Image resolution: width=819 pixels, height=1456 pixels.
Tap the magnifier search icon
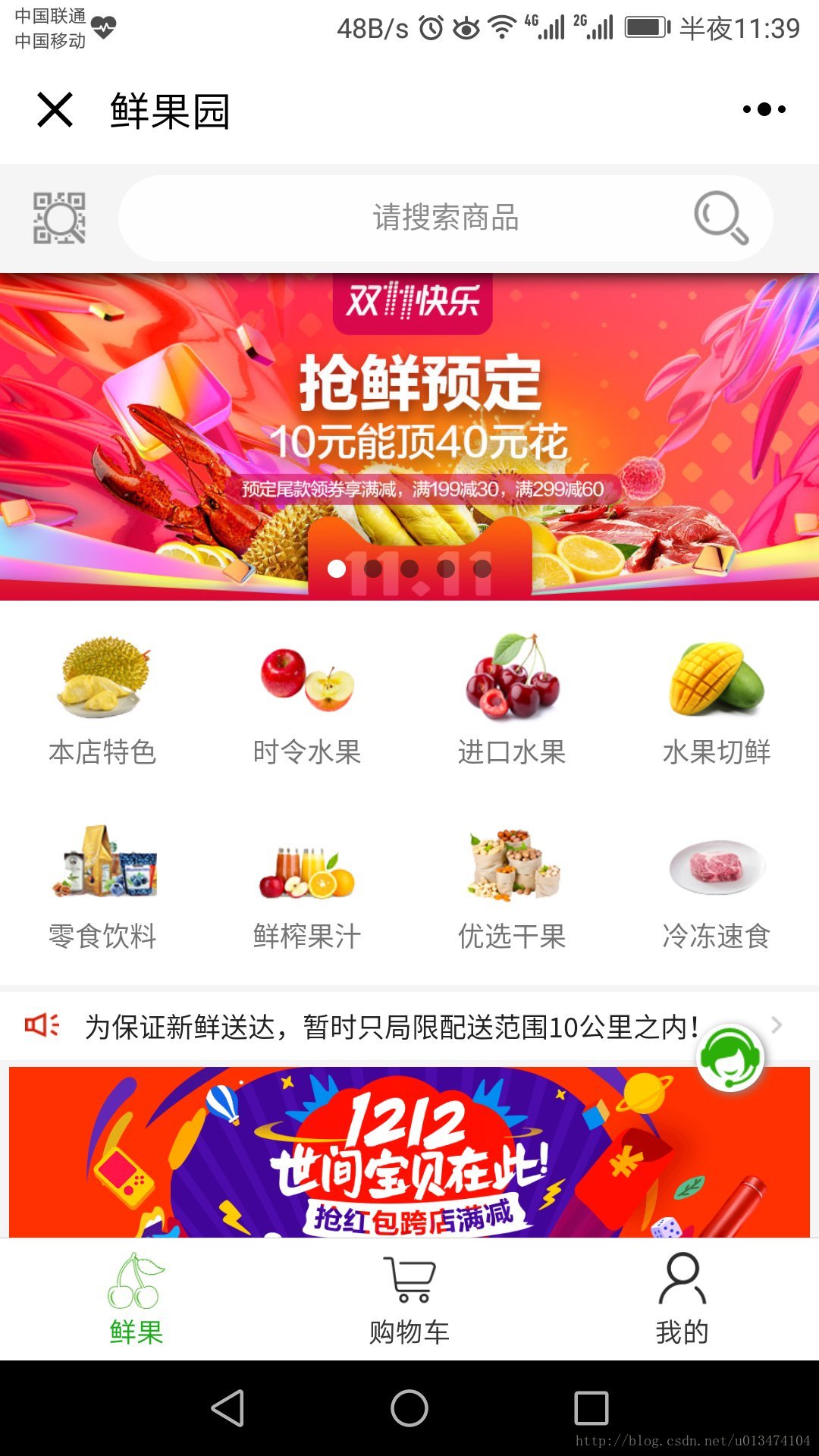tap(721, 218)
